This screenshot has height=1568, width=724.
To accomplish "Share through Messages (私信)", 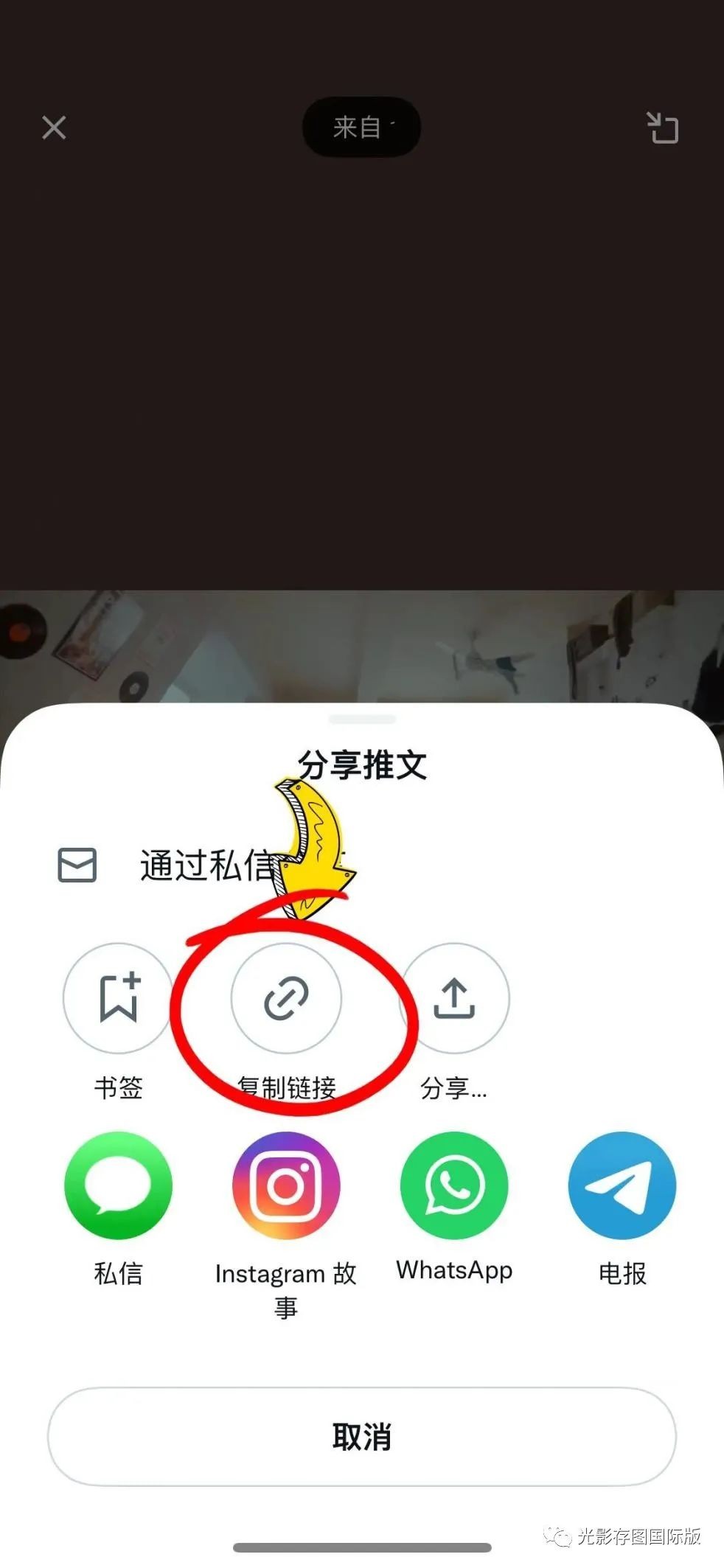I will coord(118,1185).
